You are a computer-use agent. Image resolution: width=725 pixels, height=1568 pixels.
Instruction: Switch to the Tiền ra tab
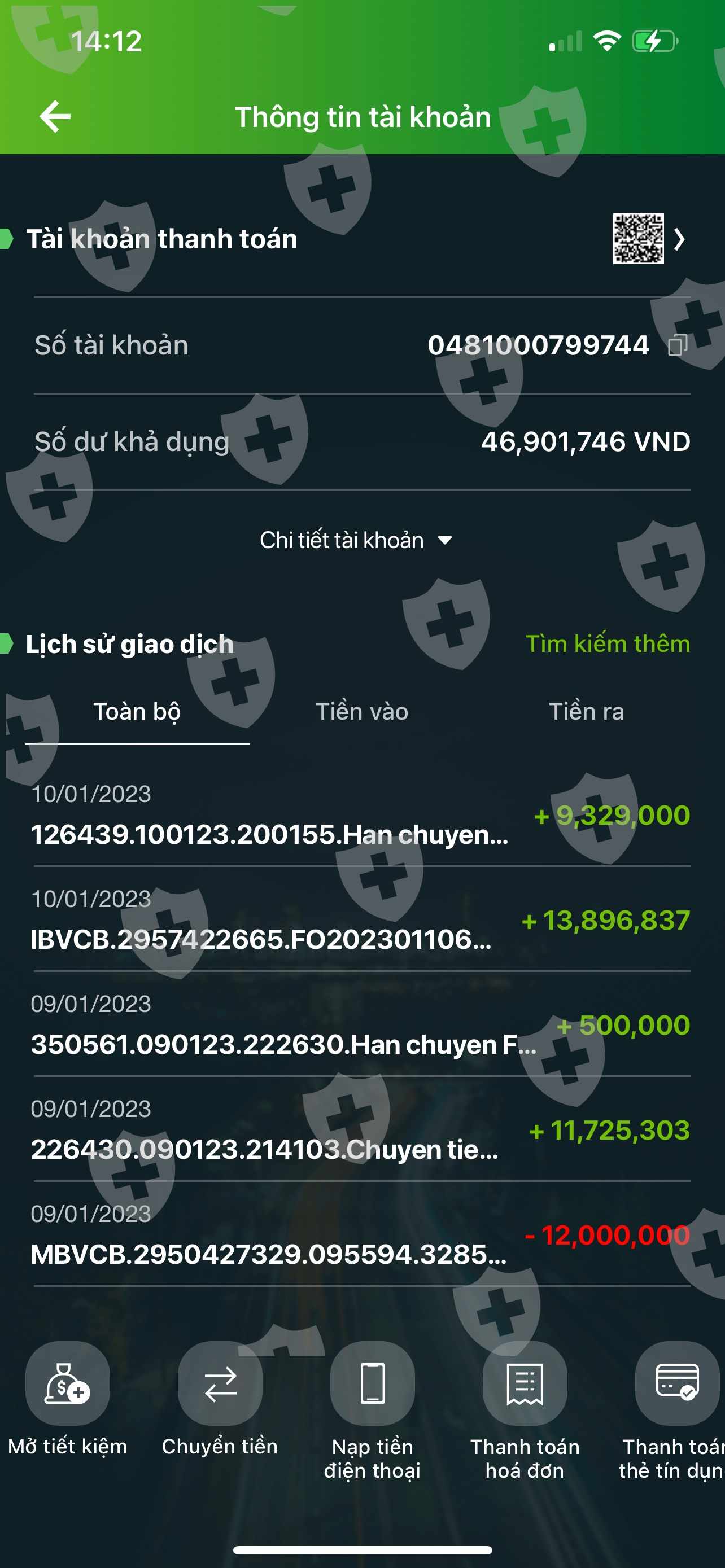586,712
